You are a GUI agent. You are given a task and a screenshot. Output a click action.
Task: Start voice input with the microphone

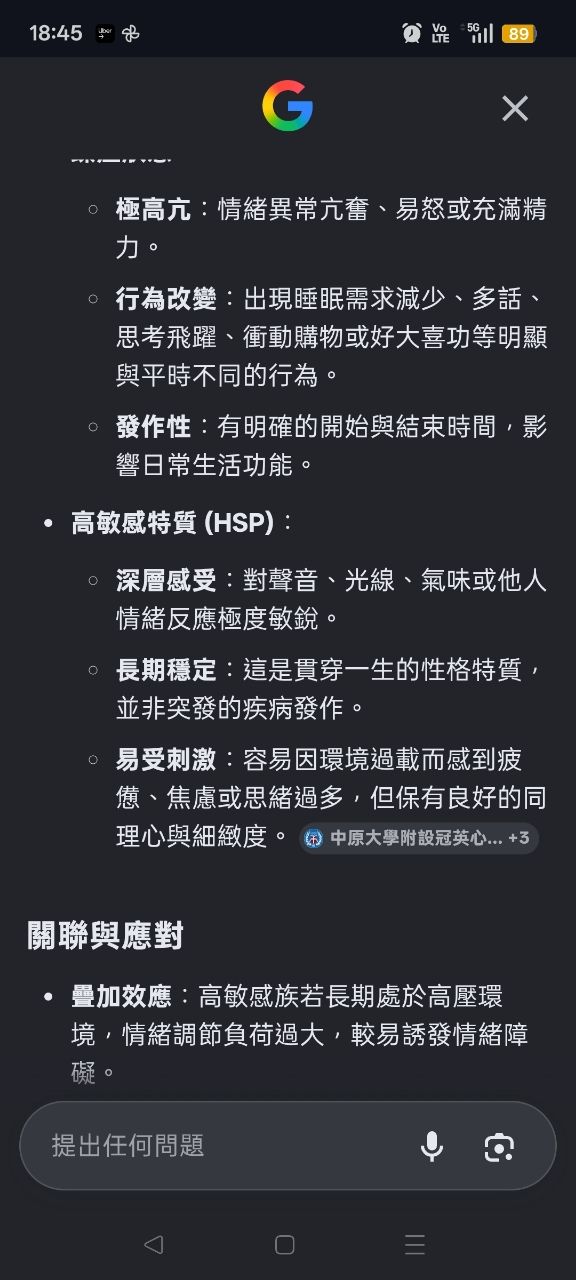click(432, 1146)
